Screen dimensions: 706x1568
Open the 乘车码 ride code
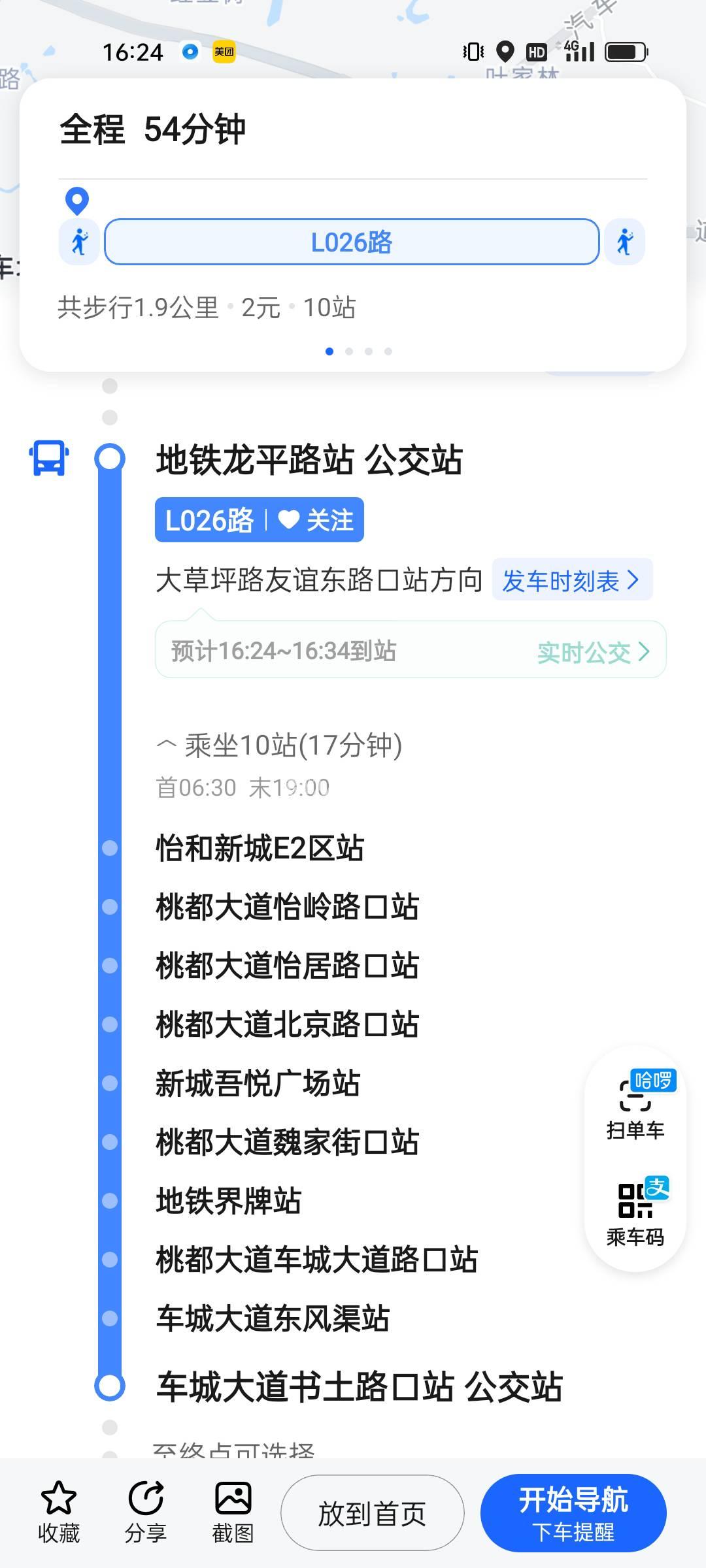tap(635, 1212)
